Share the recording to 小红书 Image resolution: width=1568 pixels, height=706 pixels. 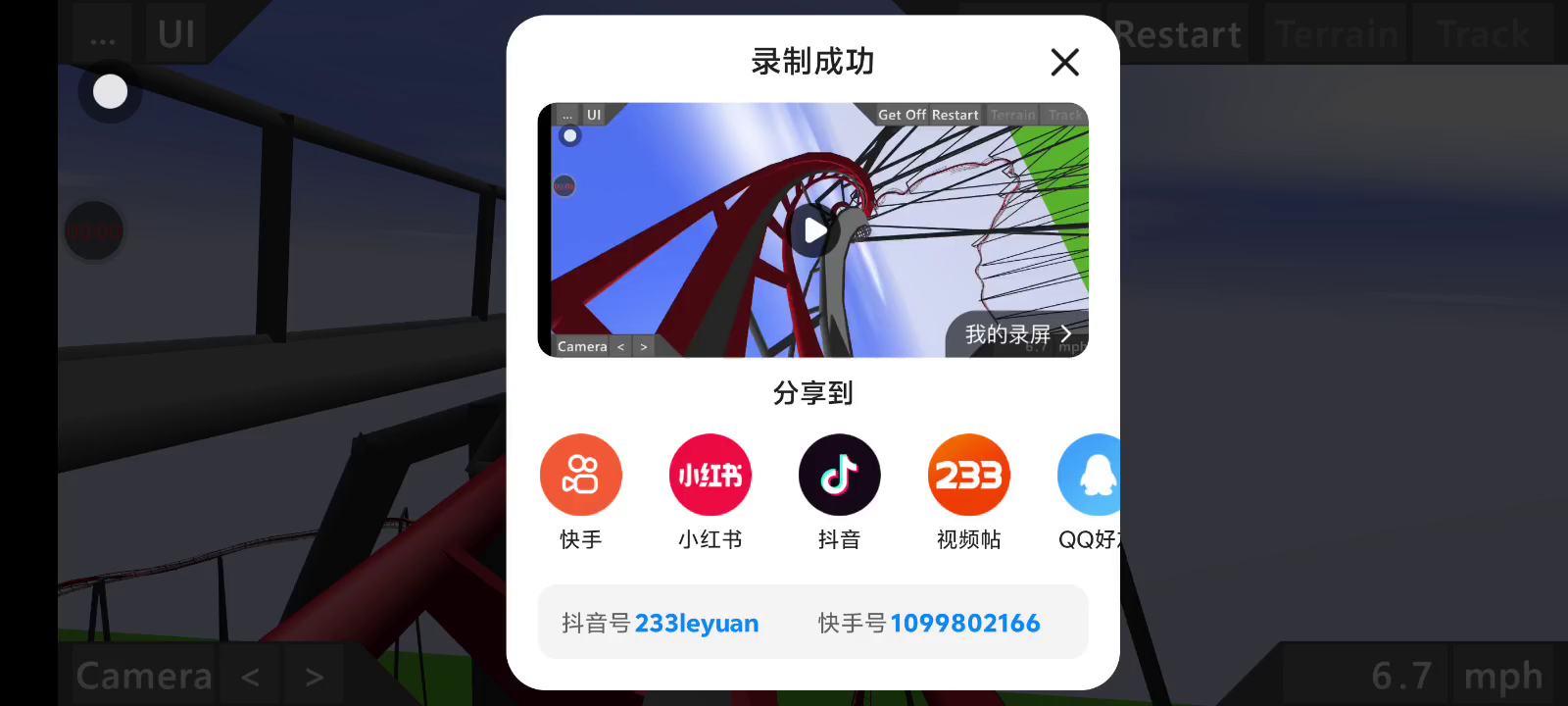(710, 476)
